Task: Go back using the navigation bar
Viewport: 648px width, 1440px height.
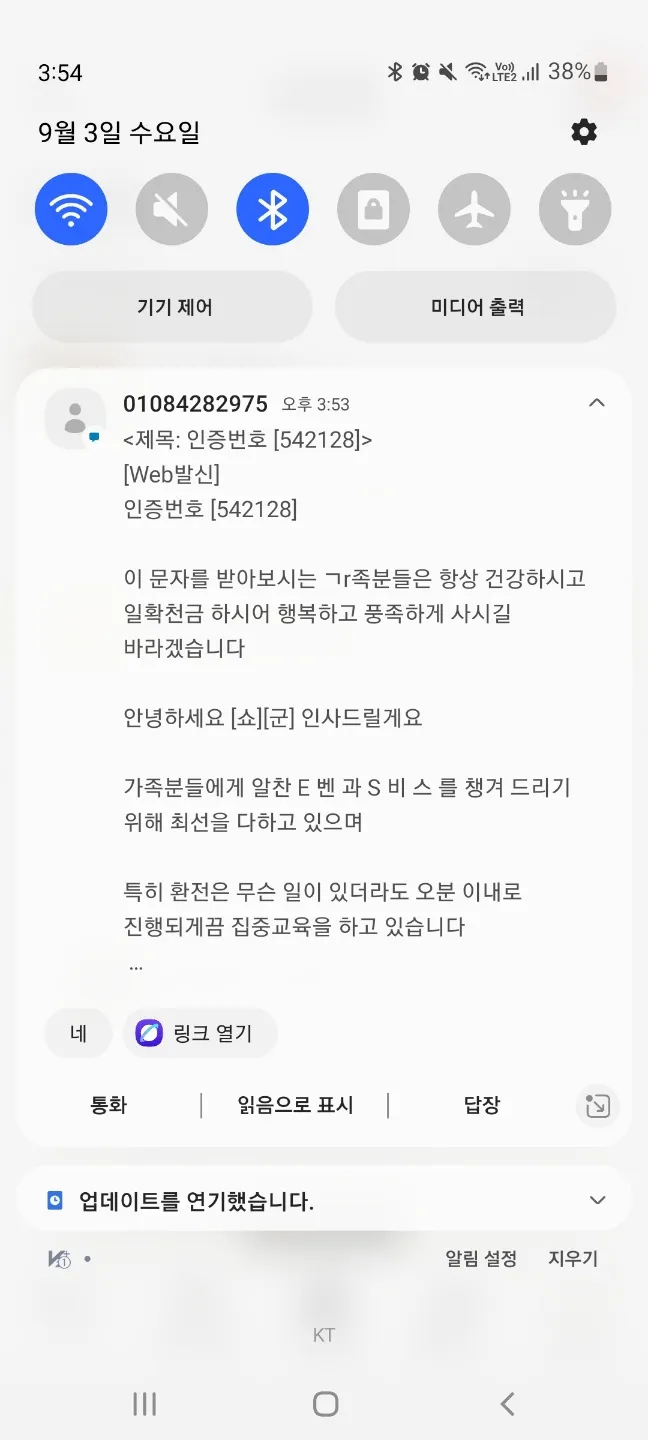Action: pos(507,1403)
